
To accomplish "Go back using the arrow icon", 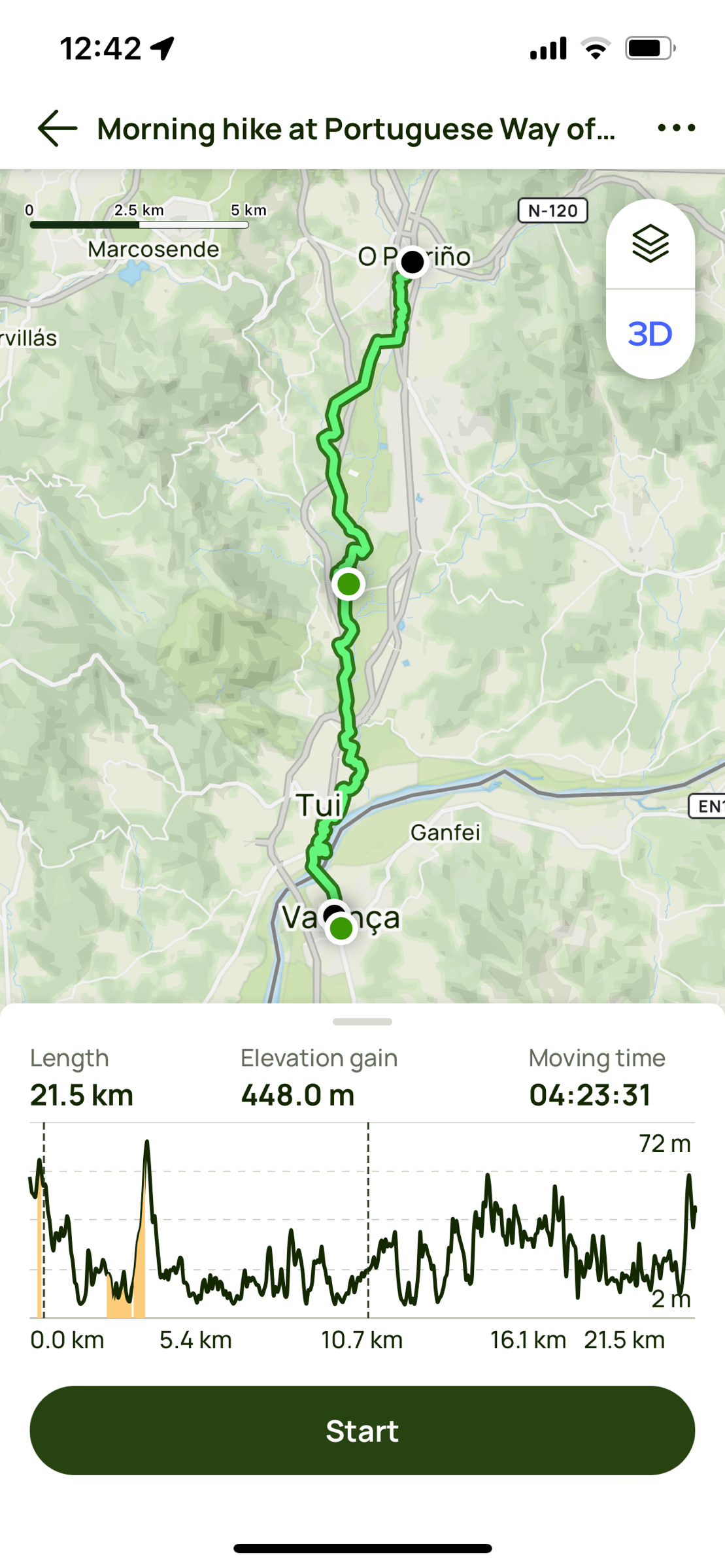I will 58,128.
